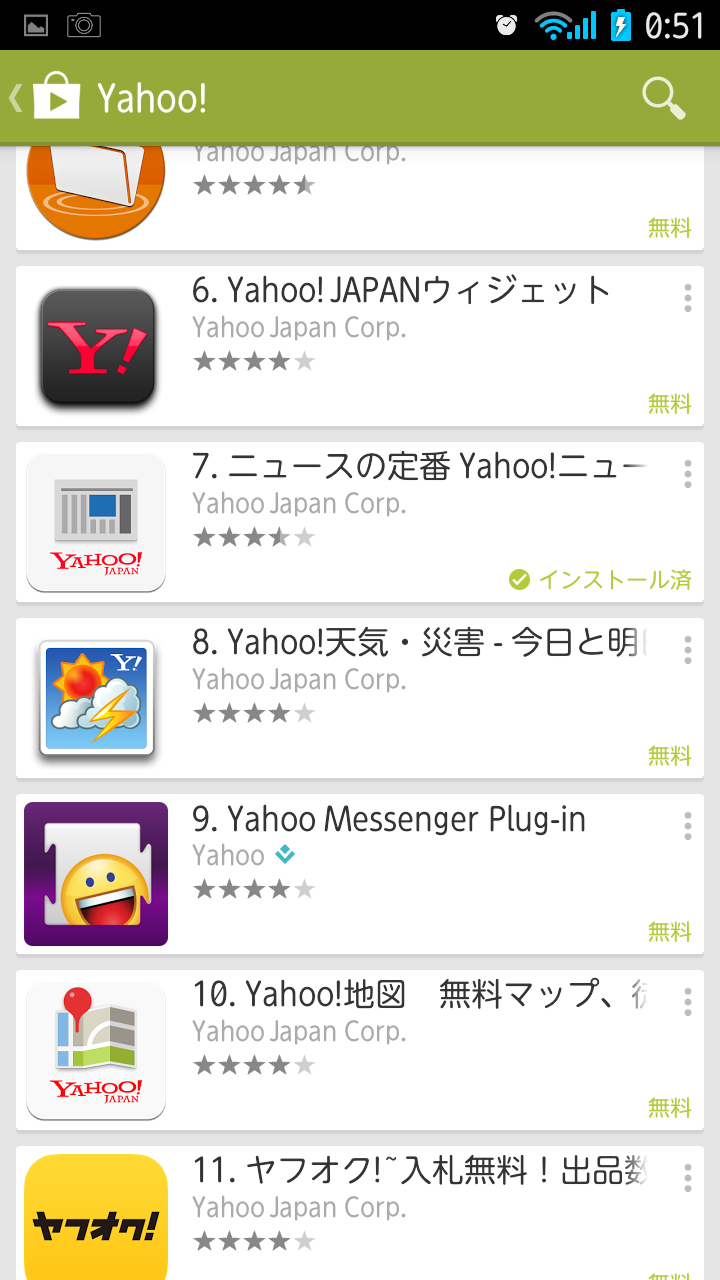Open overflow menu for Yahoo! JAPANウィジェット
The image size is (720, 1280).
(687, 298)
